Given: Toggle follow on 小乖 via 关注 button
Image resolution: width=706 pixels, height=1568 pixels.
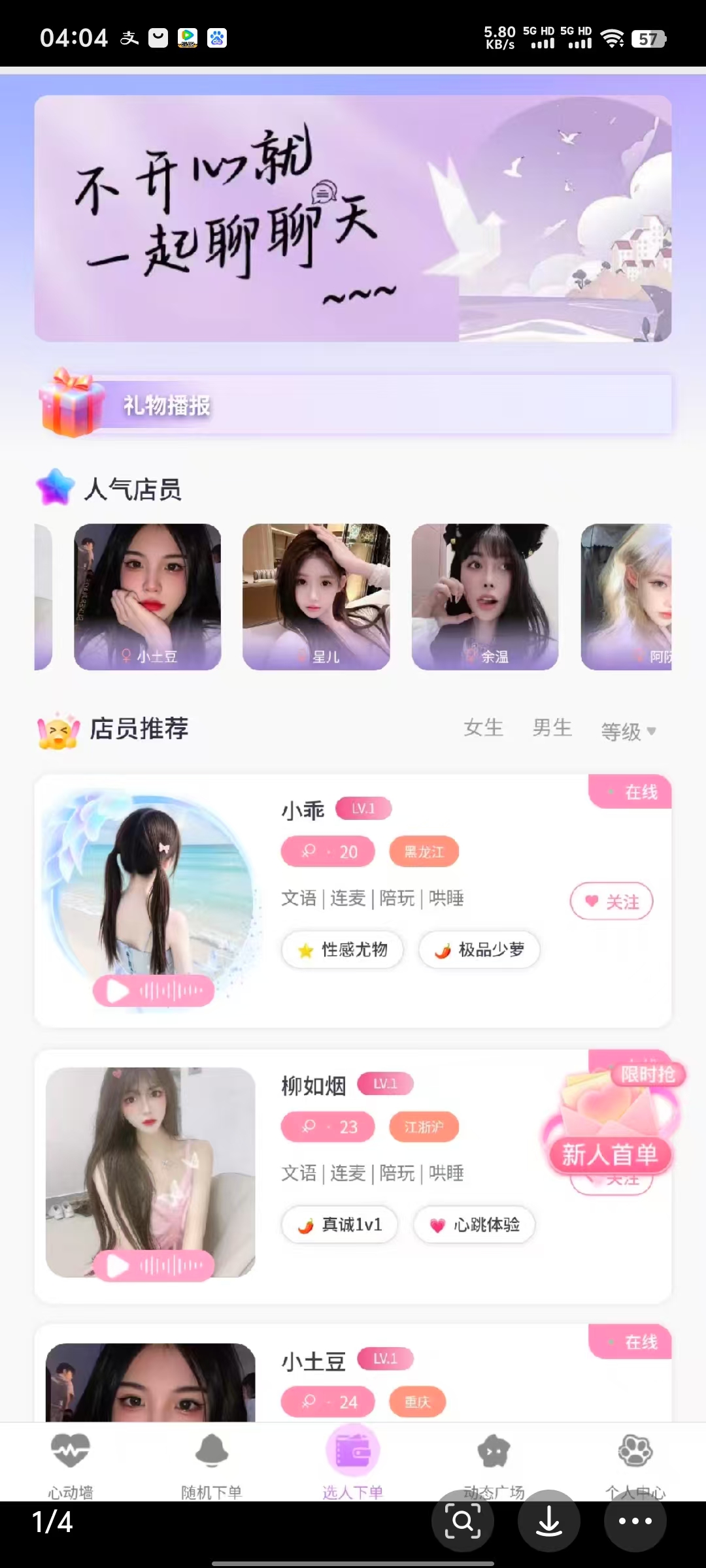Looking at the screenshot, I should [611, 901].
